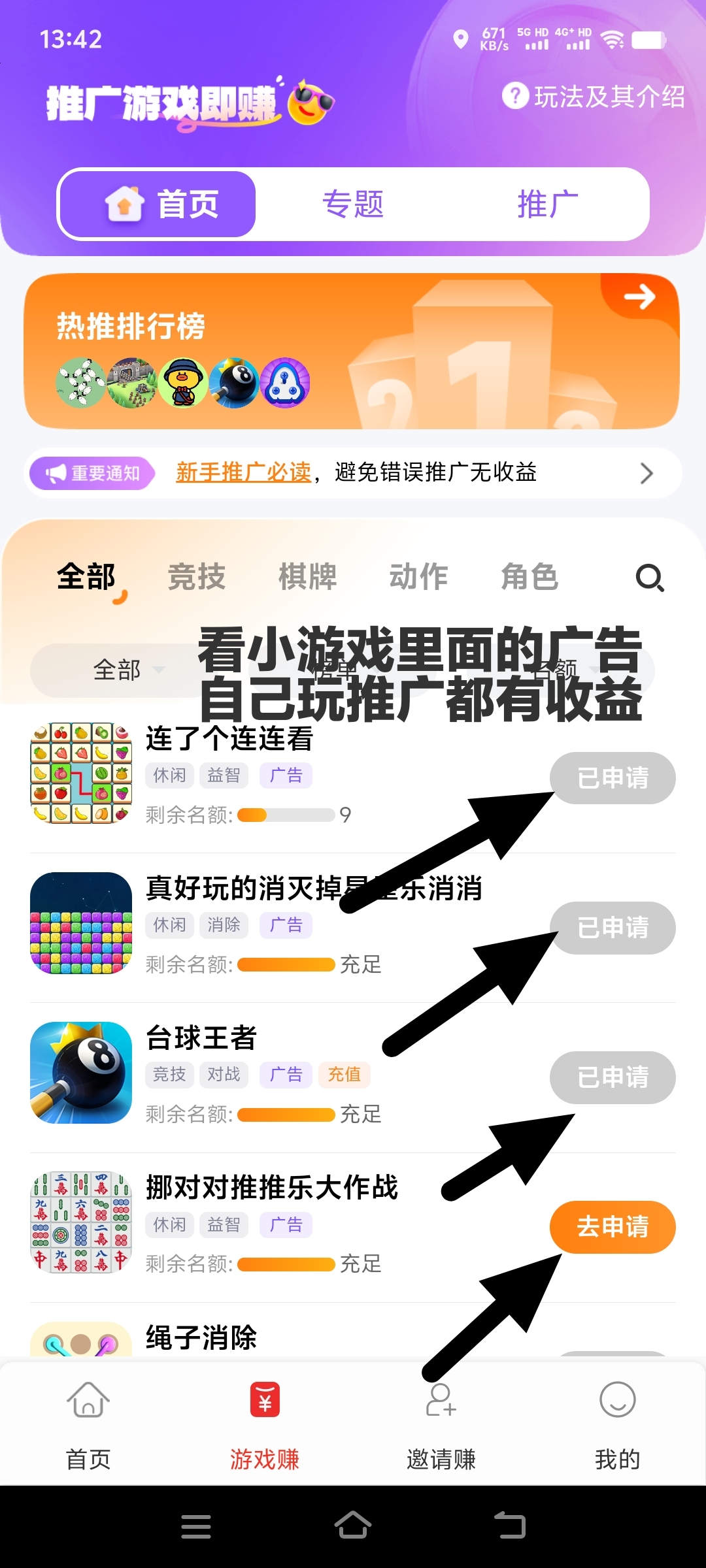Toggle 已申请 on 真好玩的消灭掉星星乐消消
The width and height of the screenshot is (706, 1568).
click(612, 928)
